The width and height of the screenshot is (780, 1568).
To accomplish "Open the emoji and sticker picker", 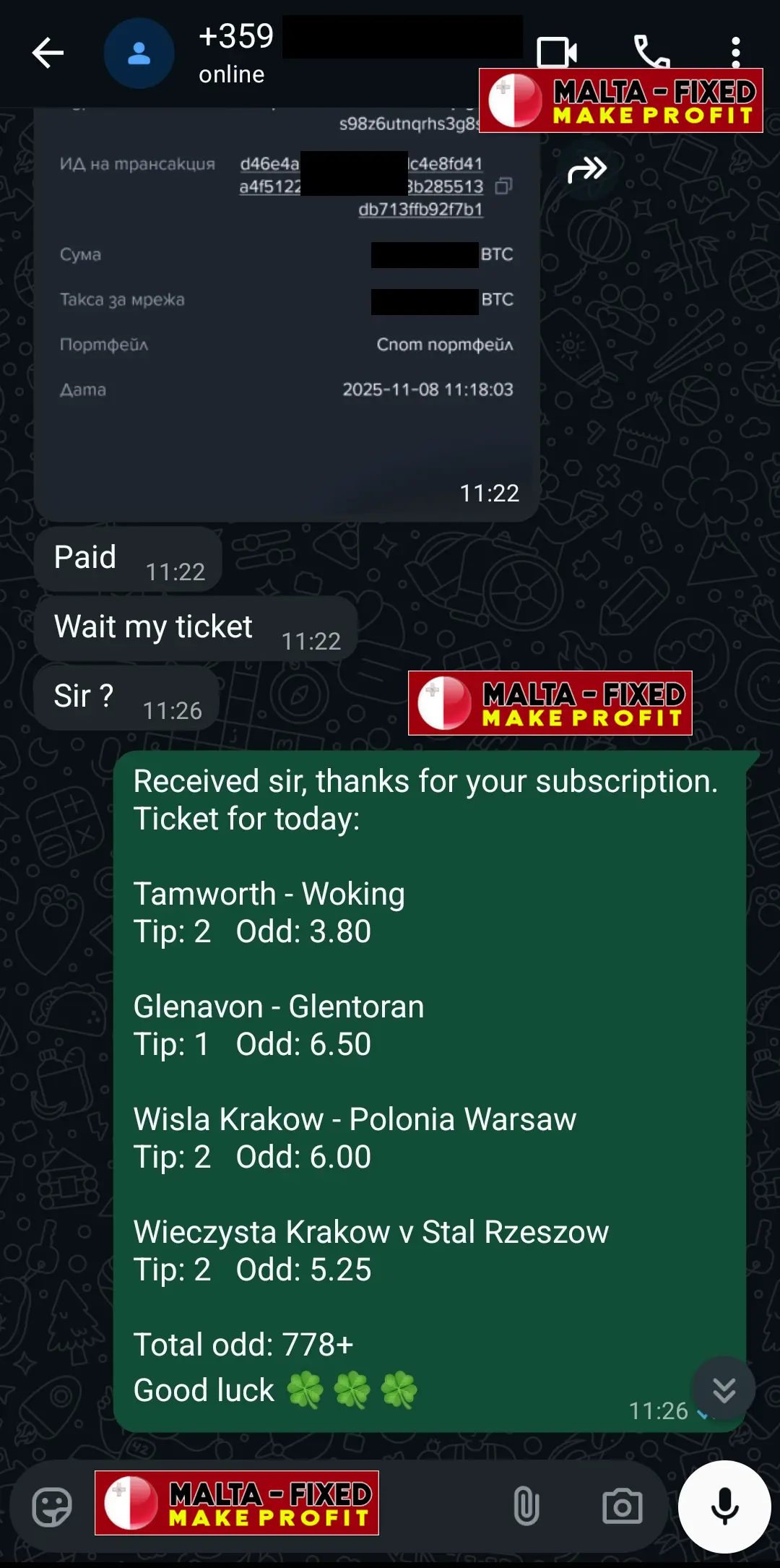I will coord(52,1507).
